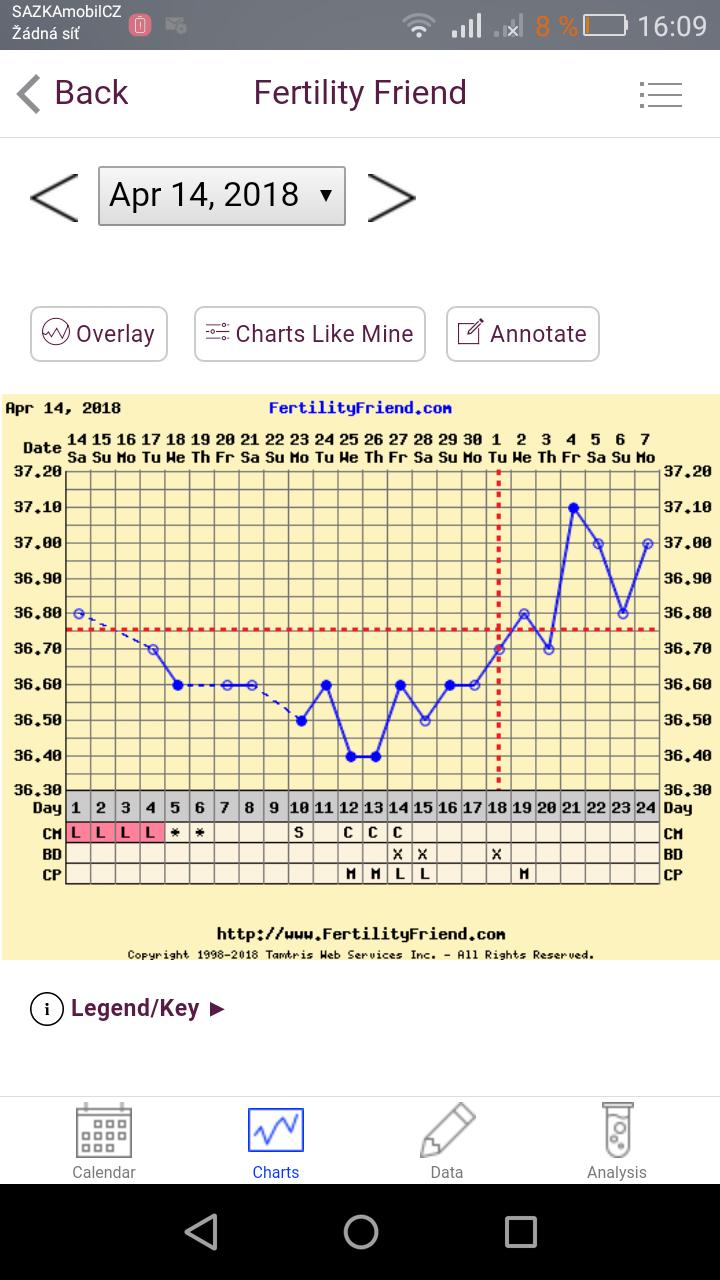Switch to the Calendar tab

point(104,1141)
